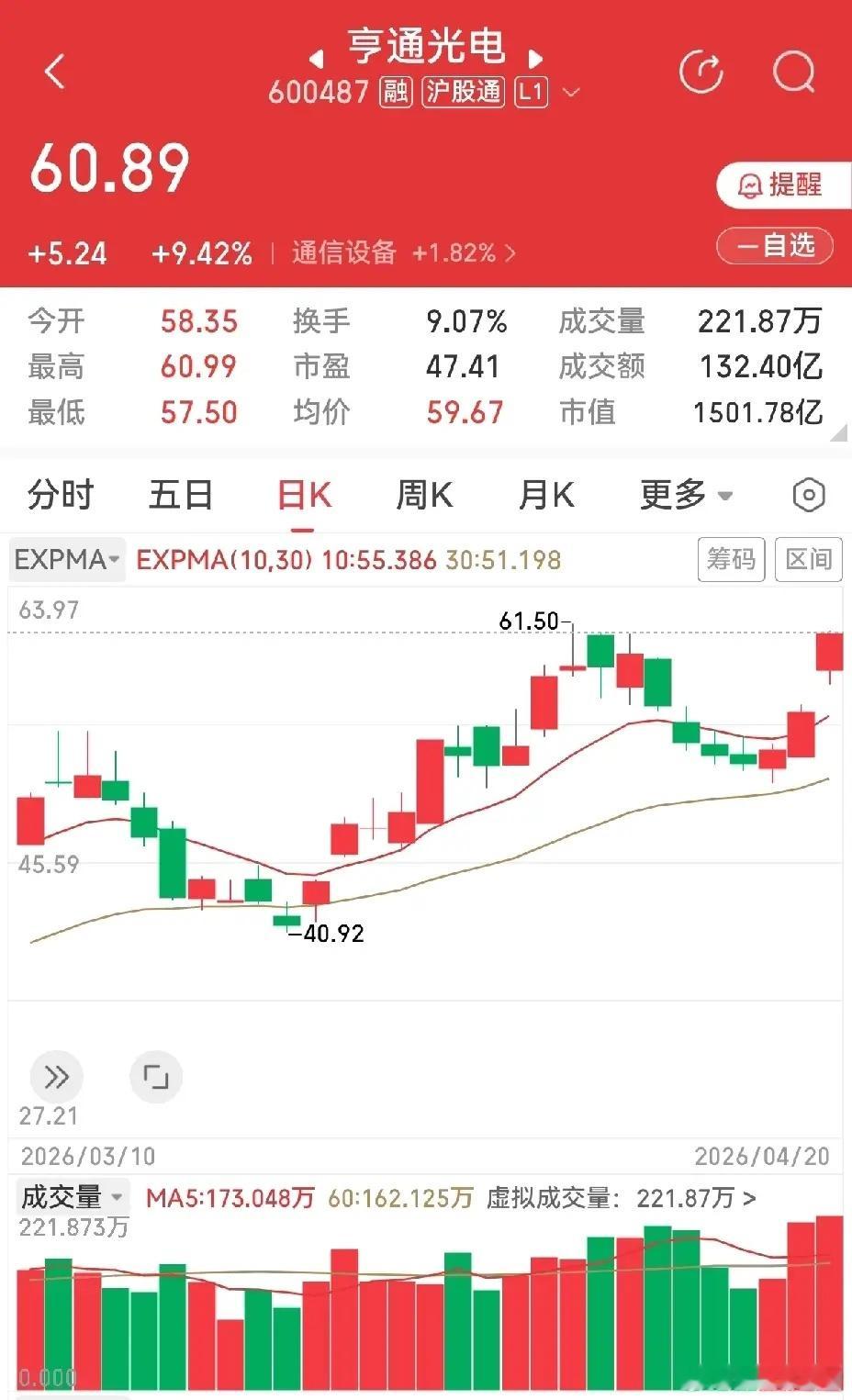Image resolution: width=852 pixels, height=1400 pixels.
Task: Open the fullscreen chart icon
Action: click(x=156, y=1077)
